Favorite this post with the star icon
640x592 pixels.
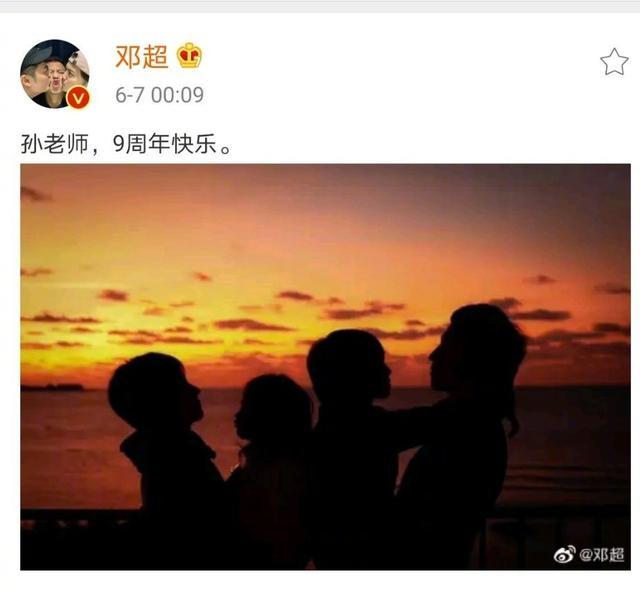pyautogui.click(x=613, y=62)
